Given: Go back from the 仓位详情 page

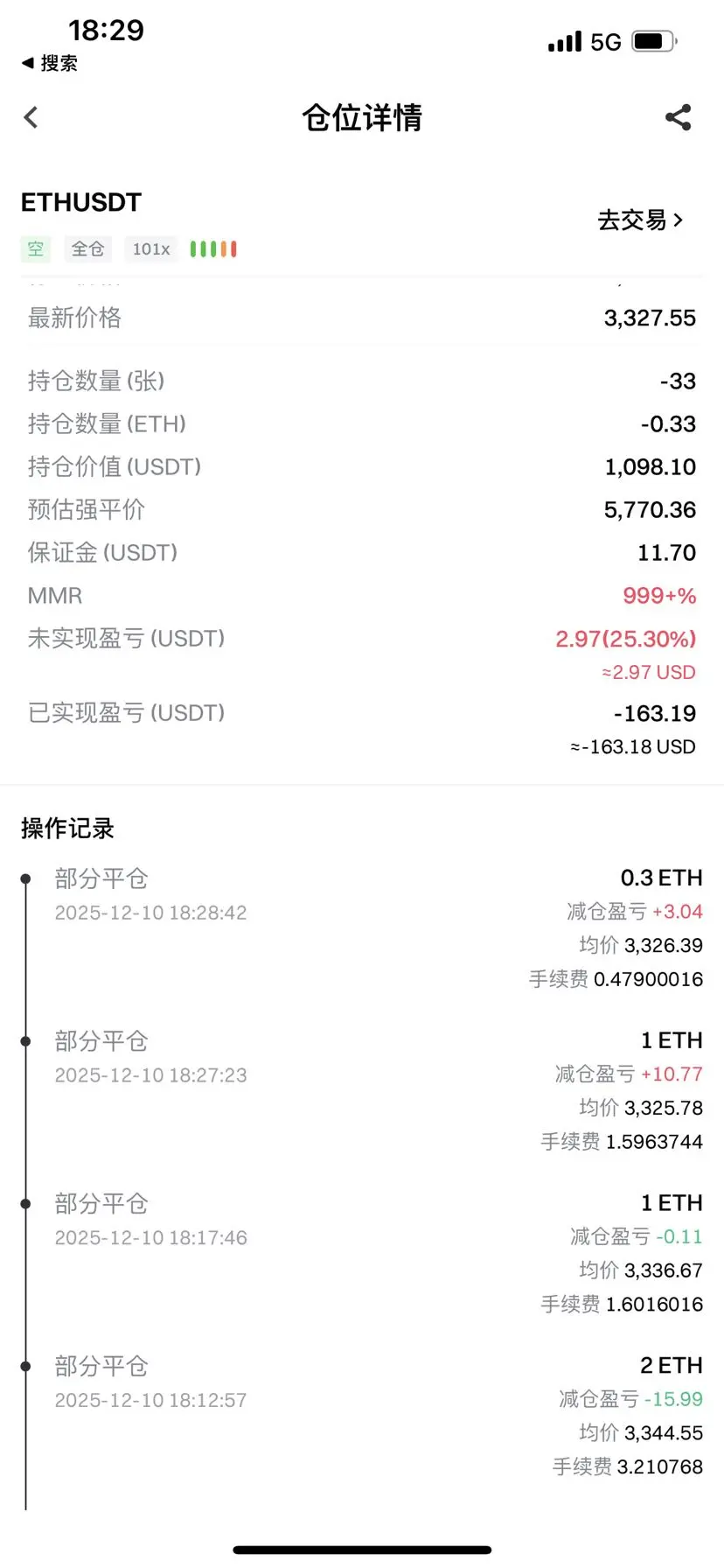Looking at the screenshot, I should 31,117.
